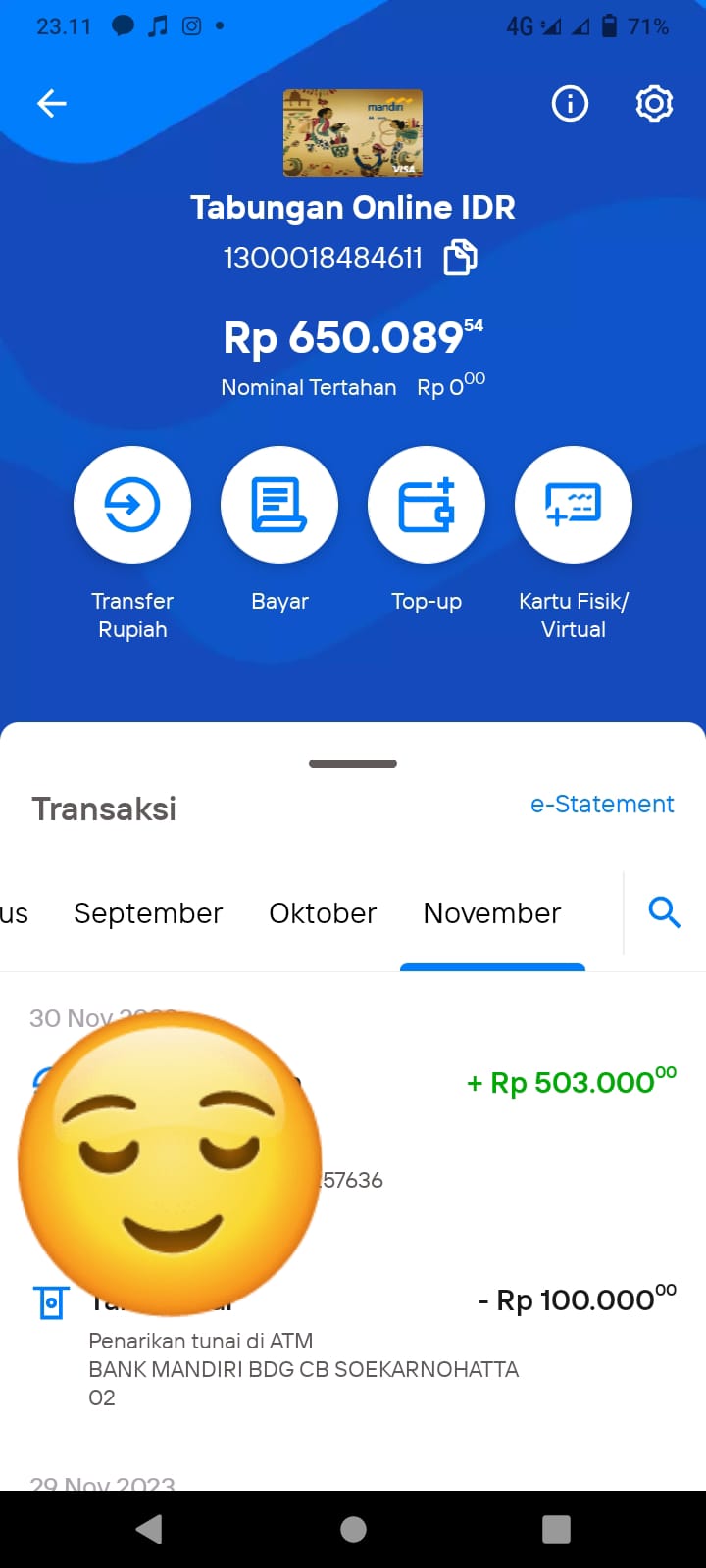Open the e-Statement link
The image size is (706, 1568).
[x=602, y=804]
